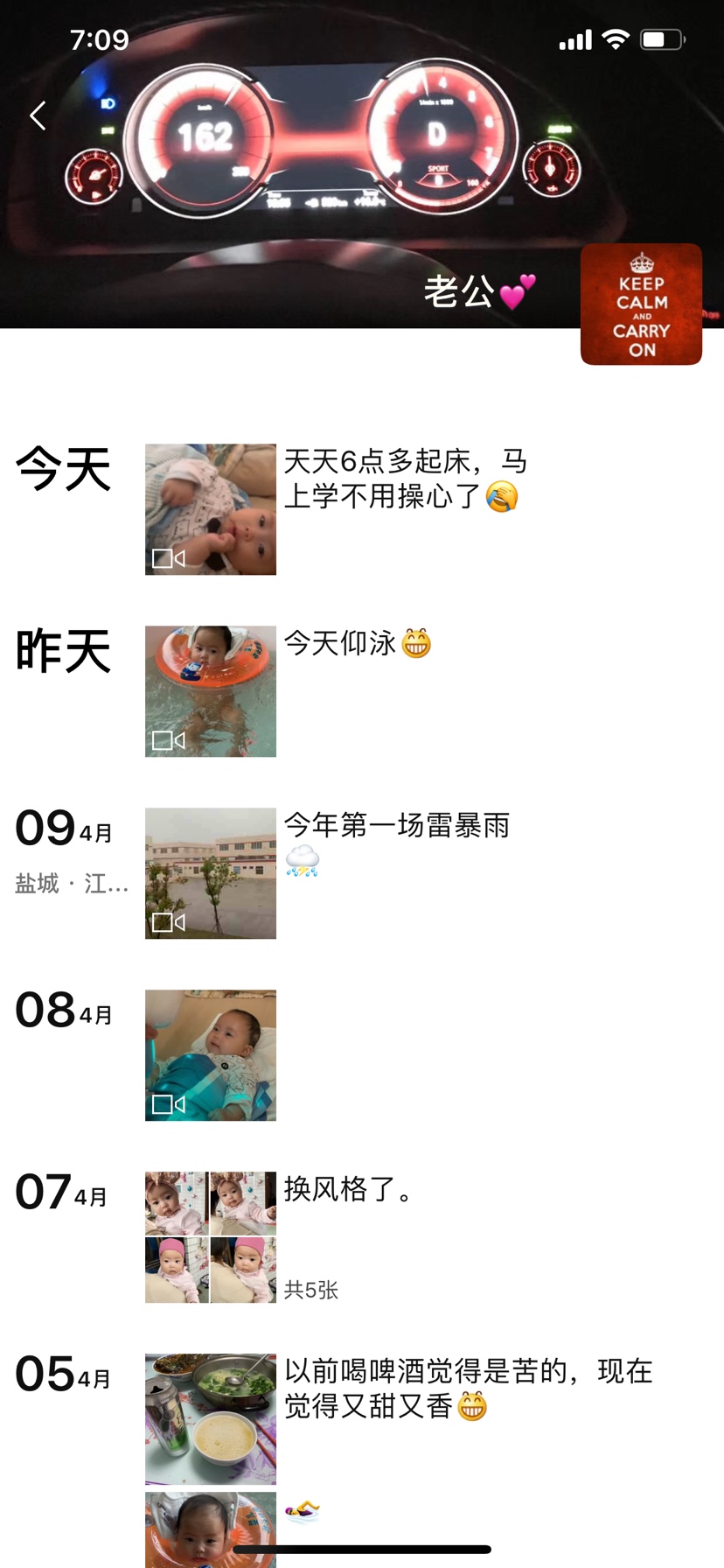This screenshot has width=724, height=1568.
Task: View the 换风格了 photo album
Action: (x=211, y=1237)
